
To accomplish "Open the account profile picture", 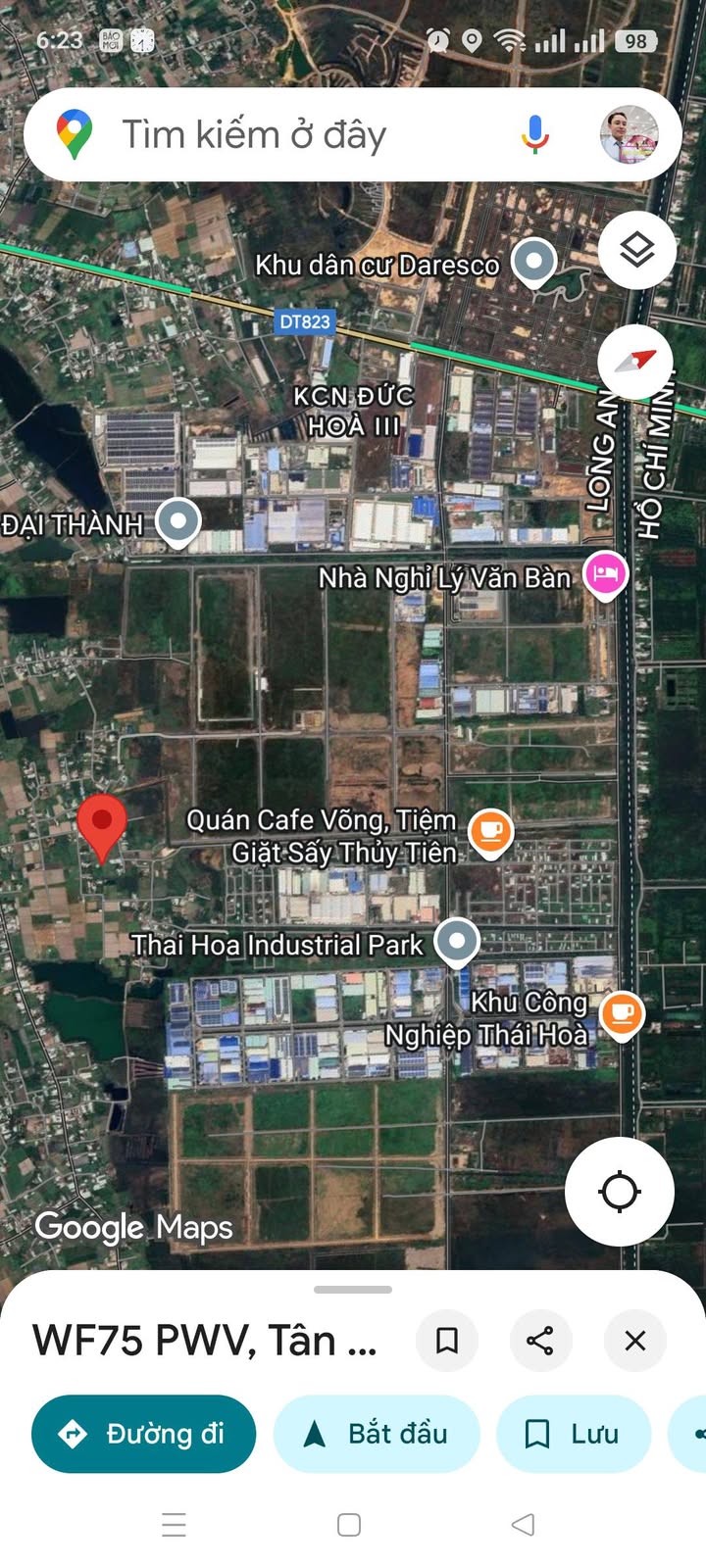I will tap(629, 135).
